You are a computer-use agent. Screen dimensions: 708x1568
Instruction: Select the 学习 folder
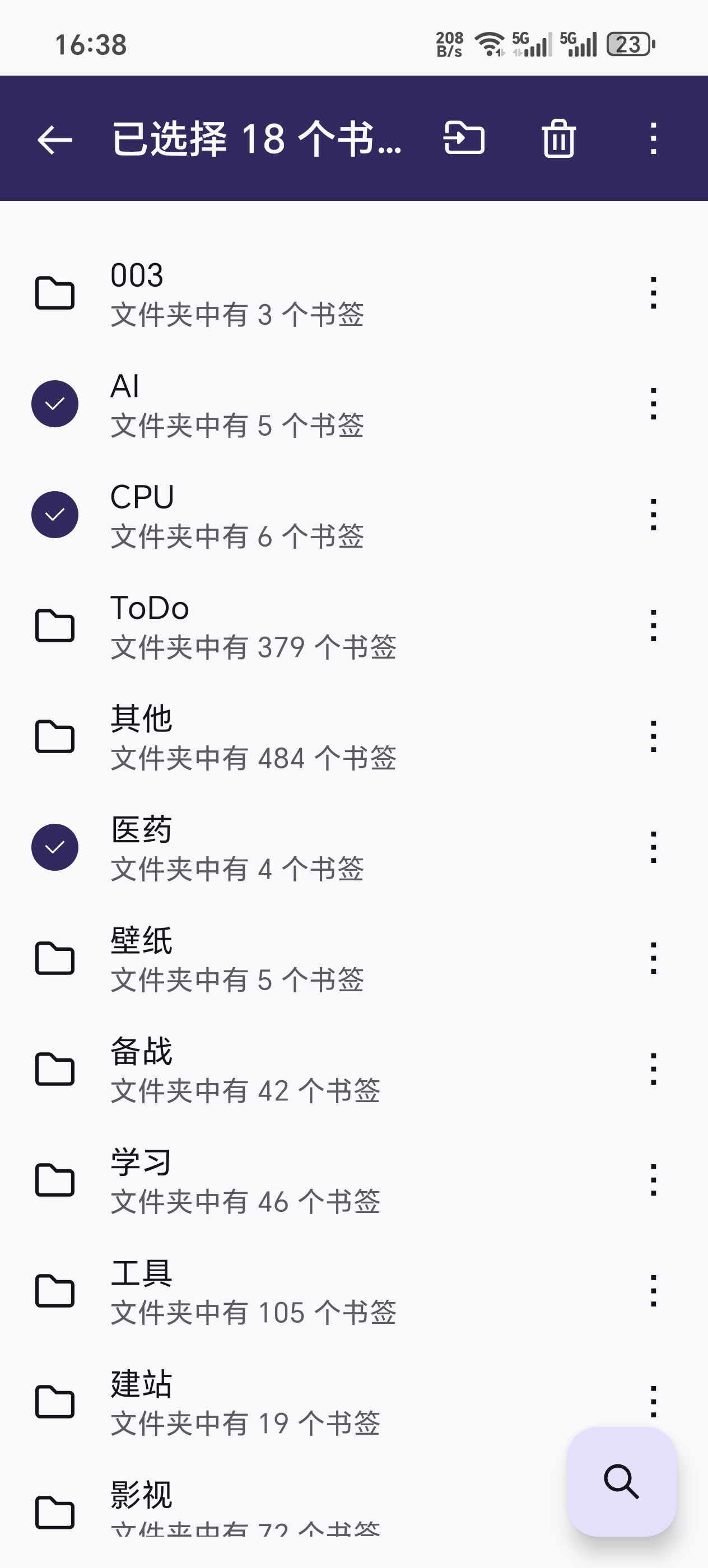point(55,1180)
